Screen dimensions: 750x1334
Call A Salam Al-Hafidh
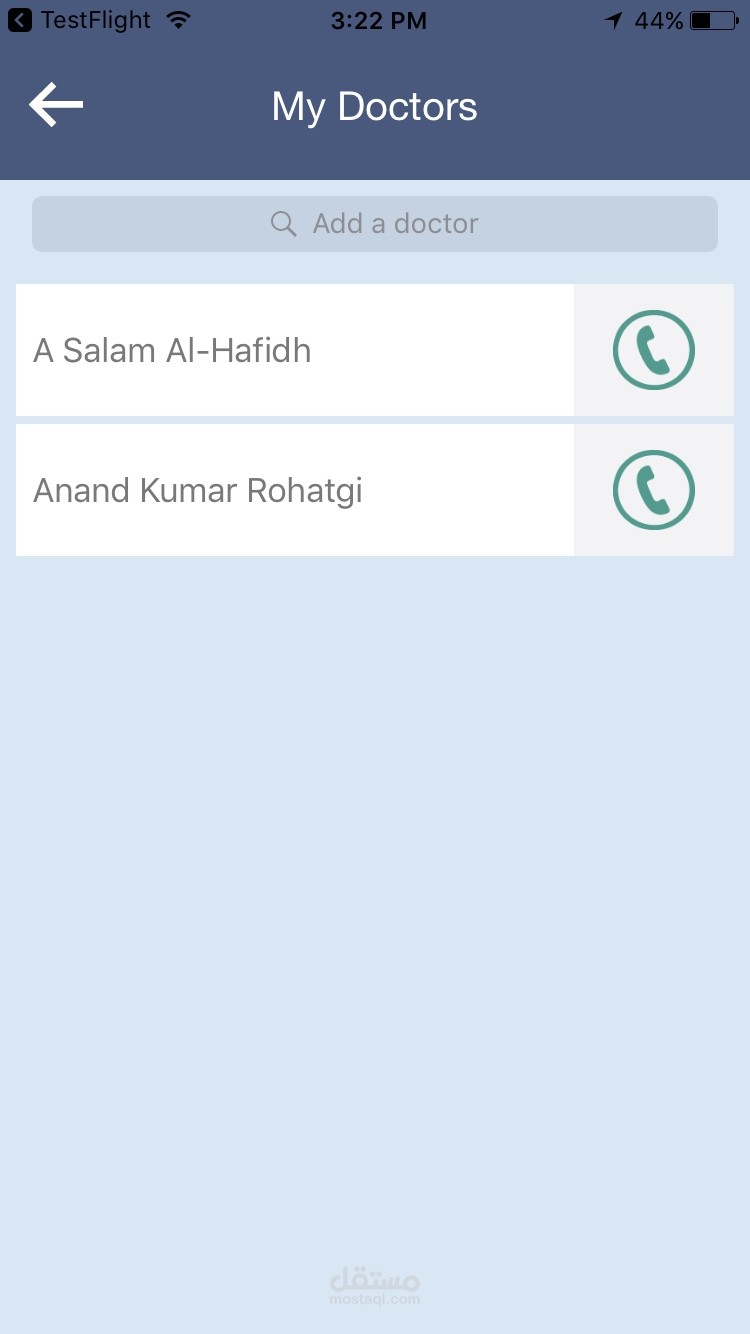pos(654,350)
